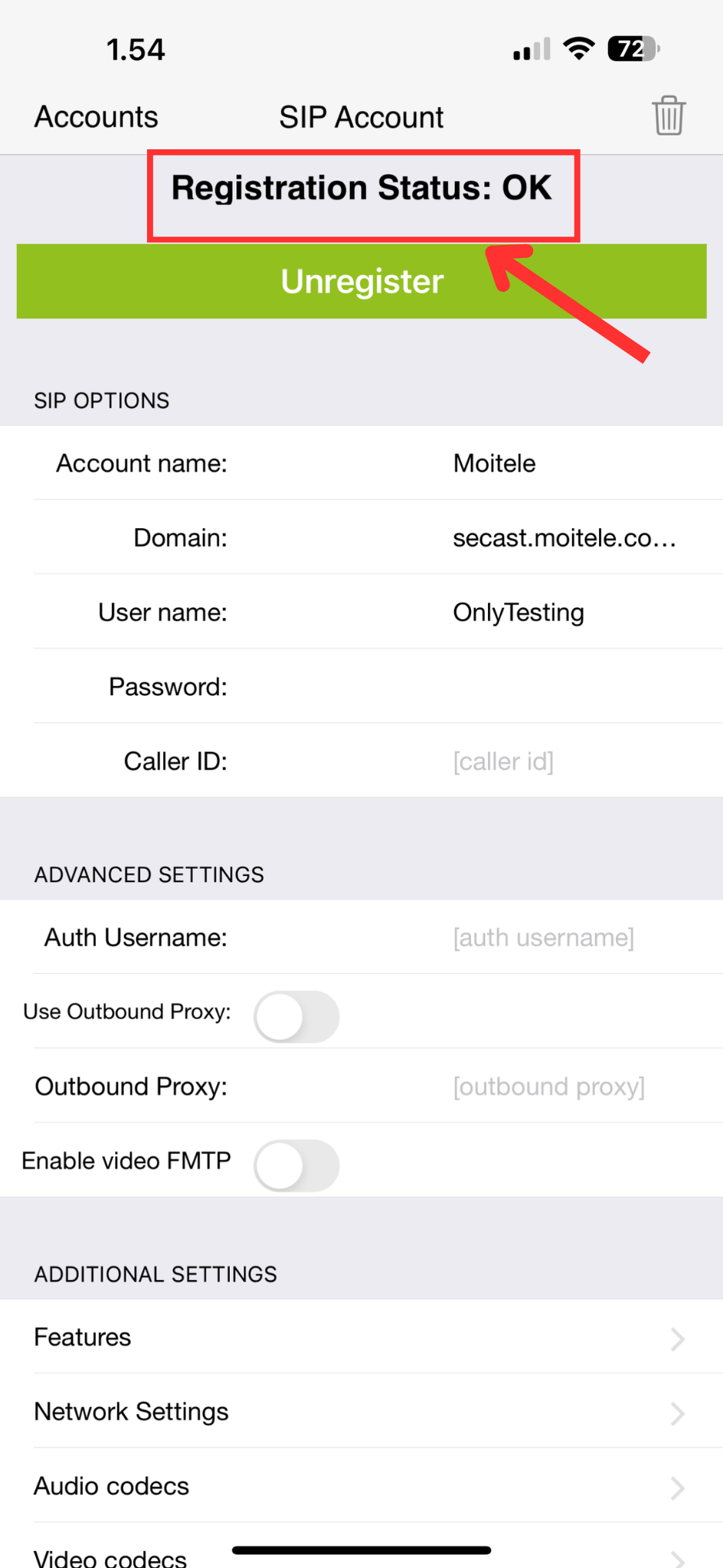Open the Features settings

[x=361, y=1337]
